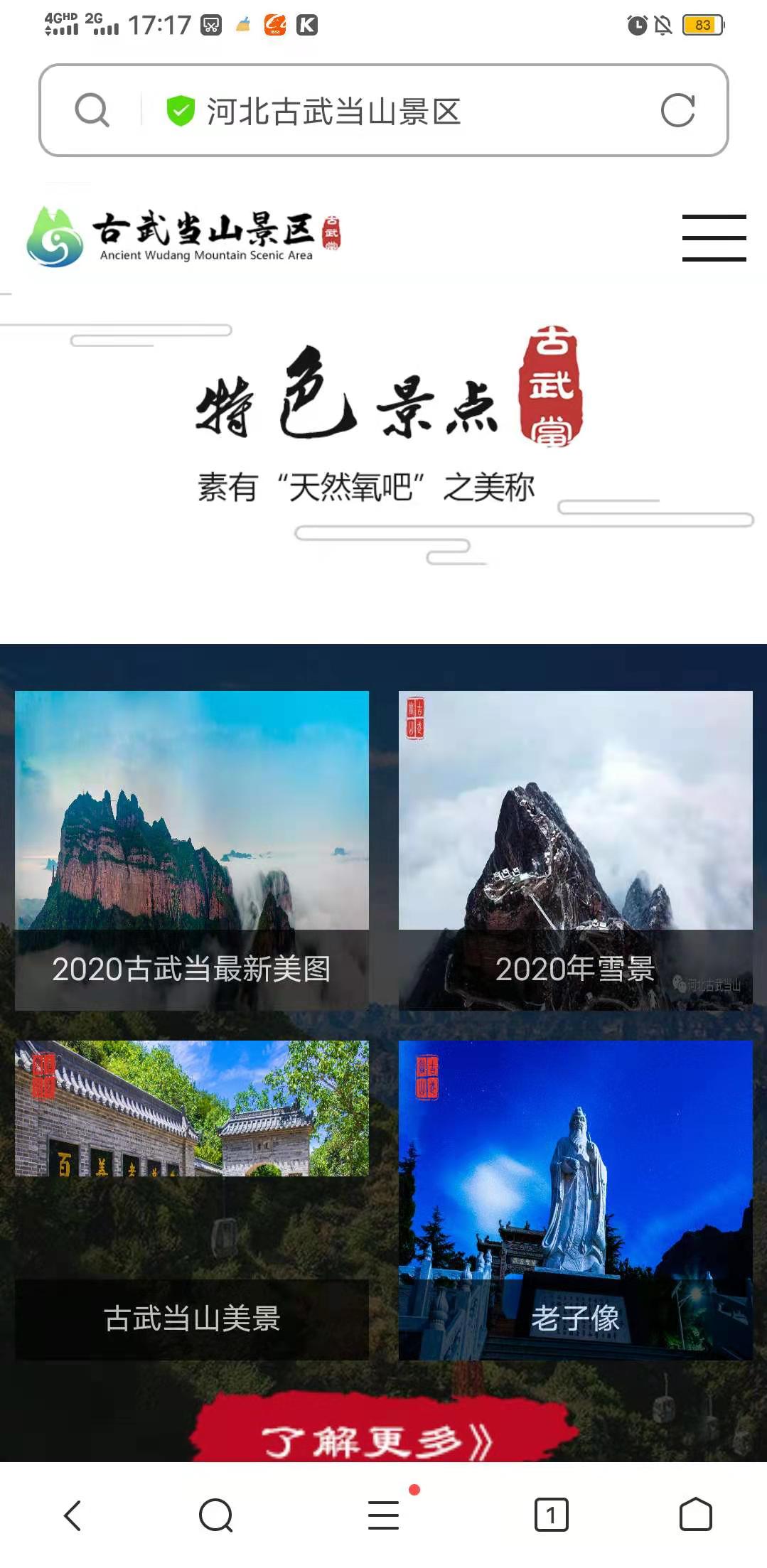Open the 老子像 attraction card
The height and width of the screenshot is (1568, 767).
pos(575,1200)
